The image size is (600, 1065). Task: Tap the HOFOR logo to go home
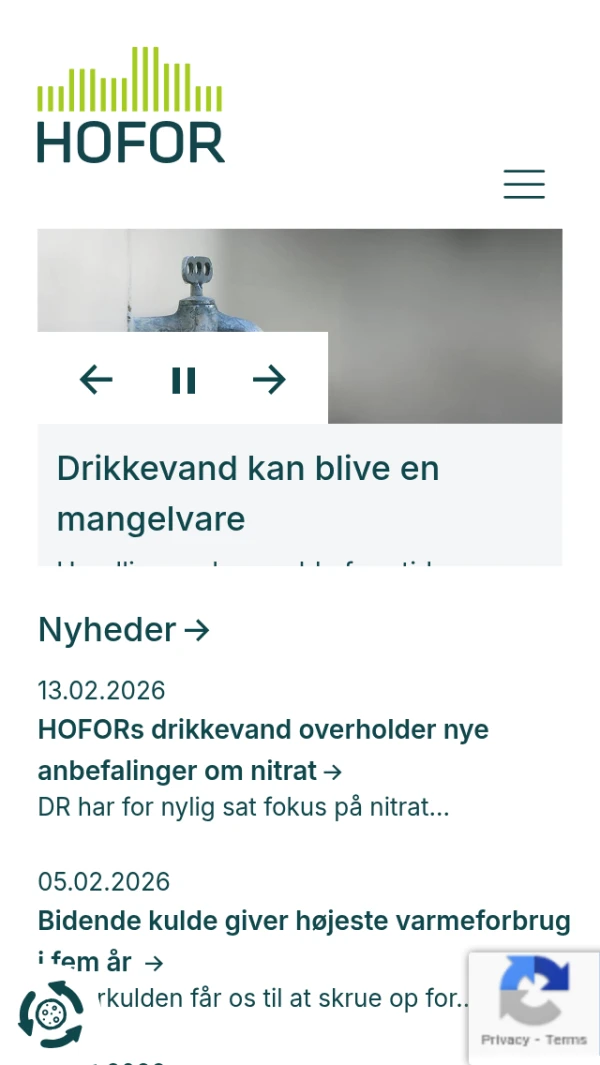(x=131, y=106)
